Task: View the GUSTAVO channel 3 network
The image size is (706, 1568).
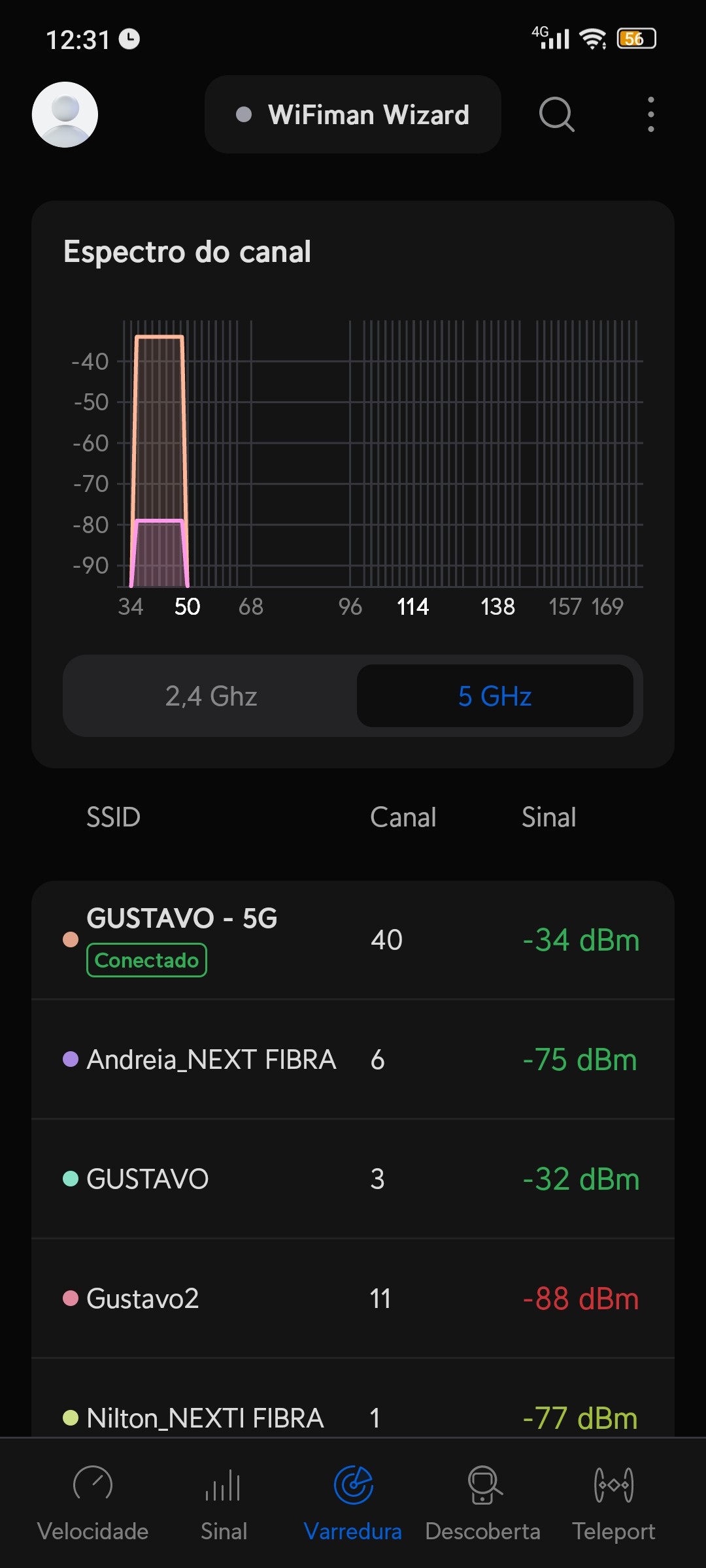Action: click(x=353, y=1179)
